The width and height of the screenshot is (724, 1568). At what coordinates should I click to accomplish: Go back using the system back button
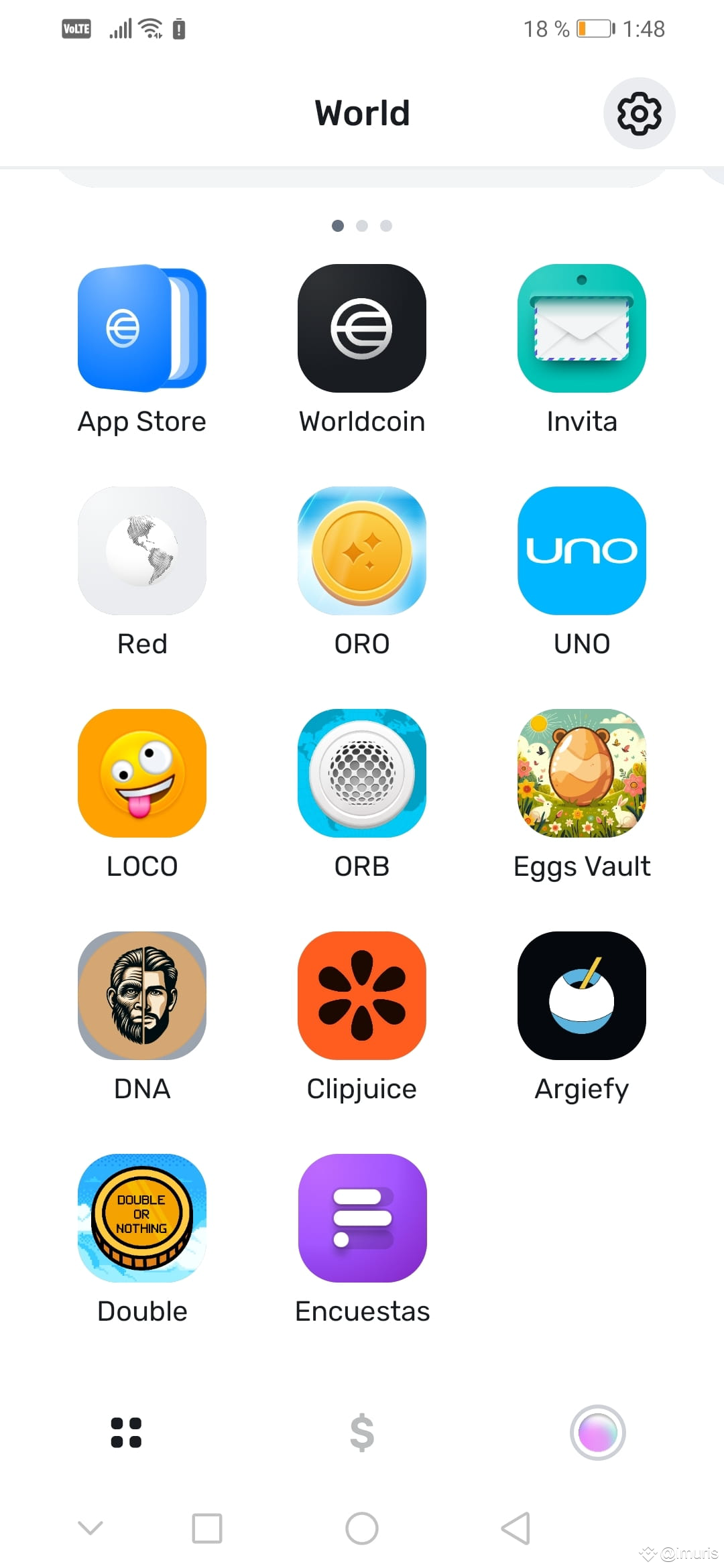516,1528
